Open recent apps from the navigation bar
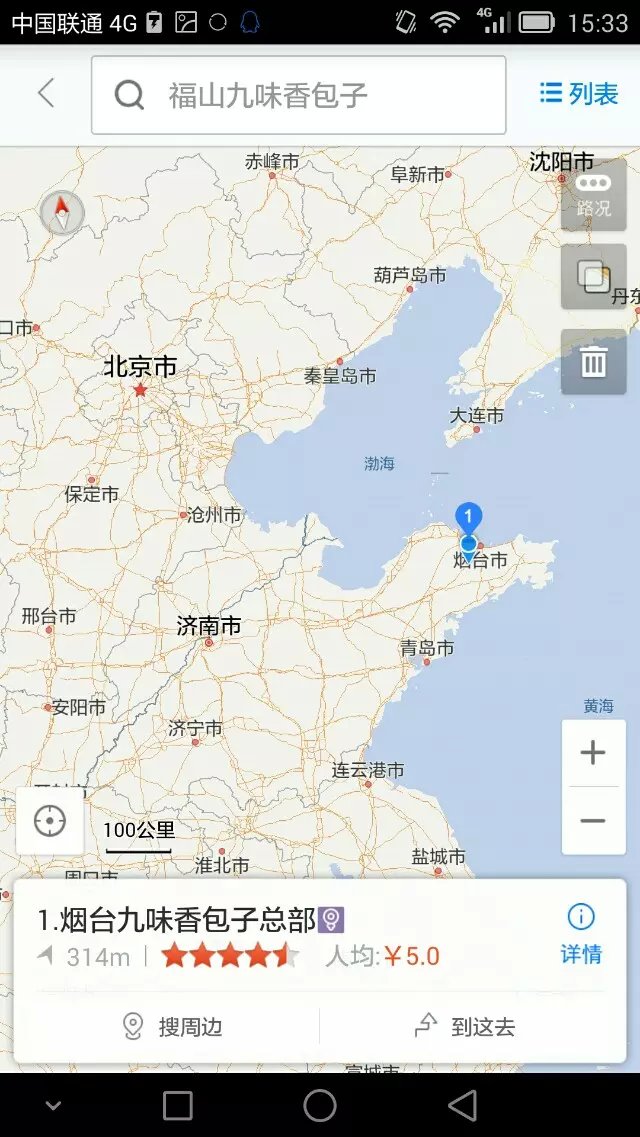Viewport: 640px width, 1137px height. click(178, 1105)
